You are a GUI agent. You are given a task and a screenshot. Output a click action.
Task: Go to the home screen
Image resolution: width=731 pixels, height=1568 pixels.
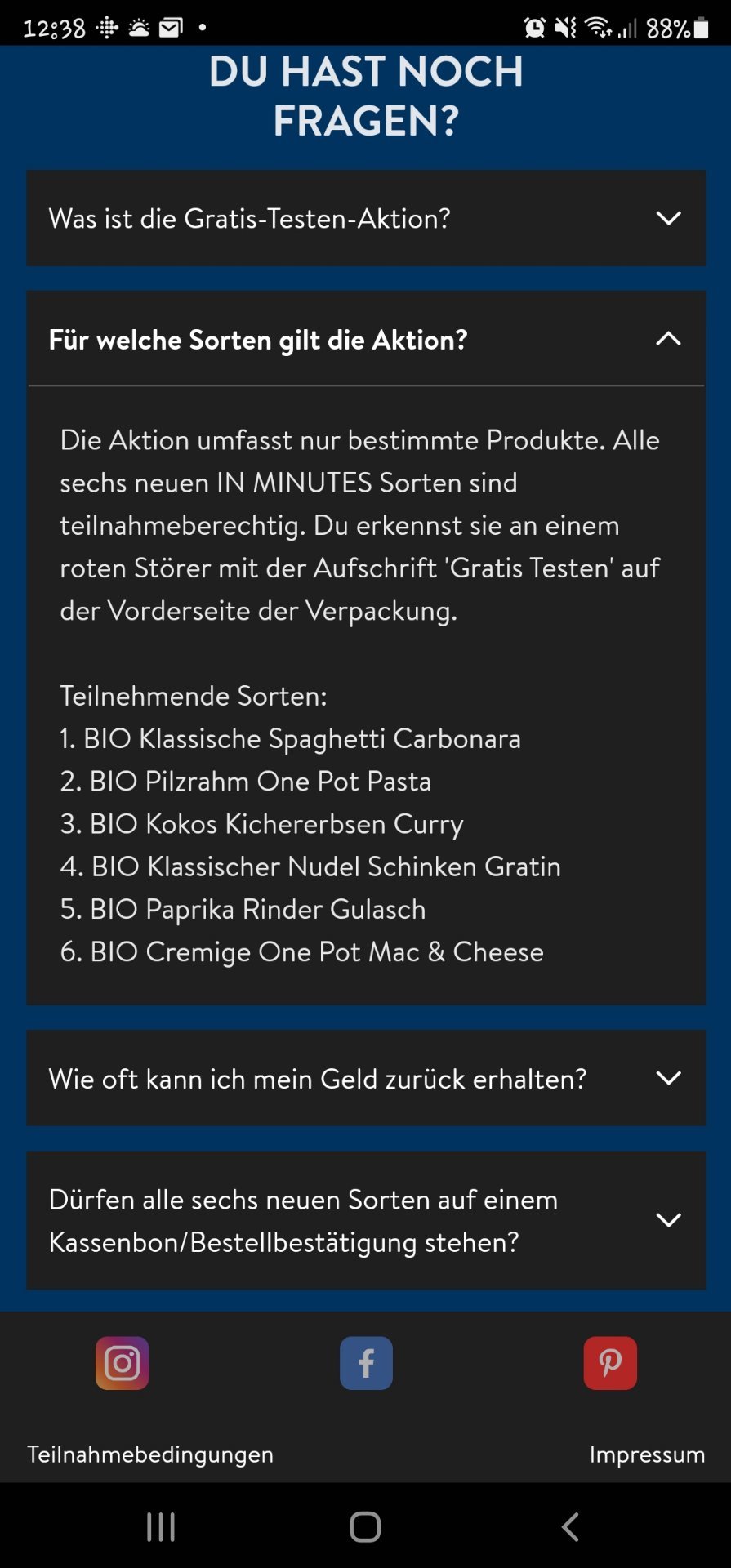coord(365,1526)
